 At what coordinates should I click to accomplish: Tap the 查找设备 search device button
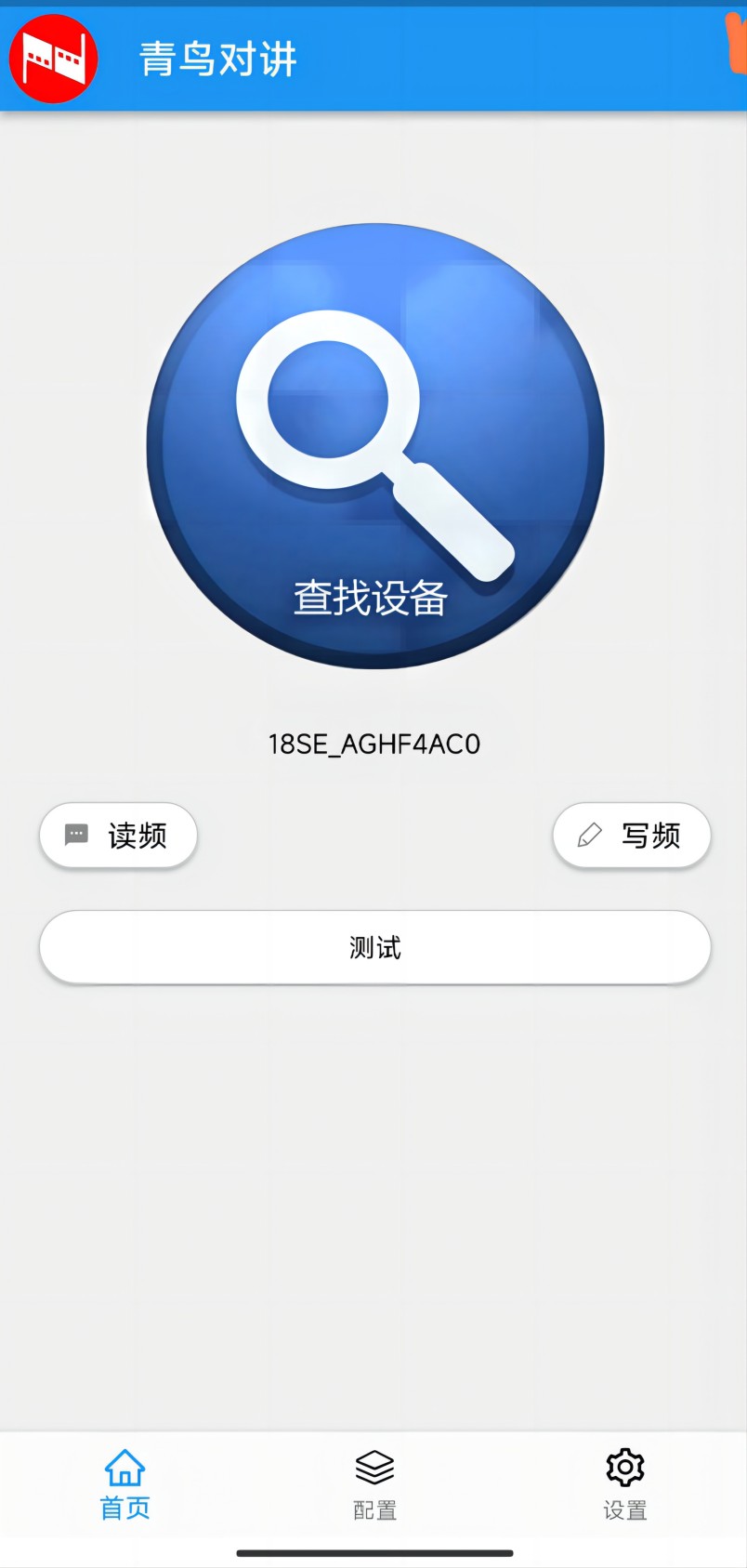[x=373, y=446]
